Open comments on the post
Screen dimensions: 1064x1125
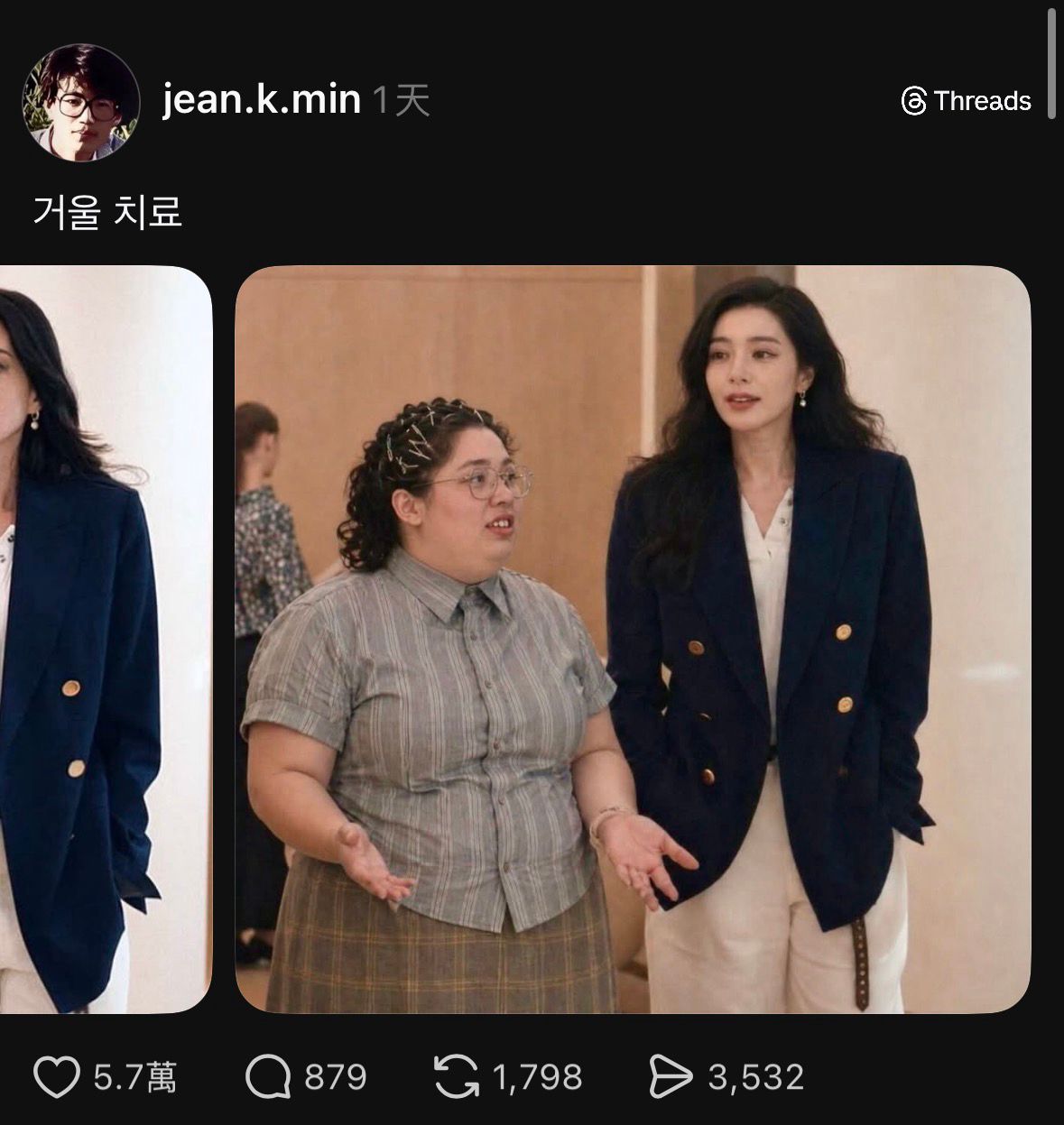tap(268, 1077)
